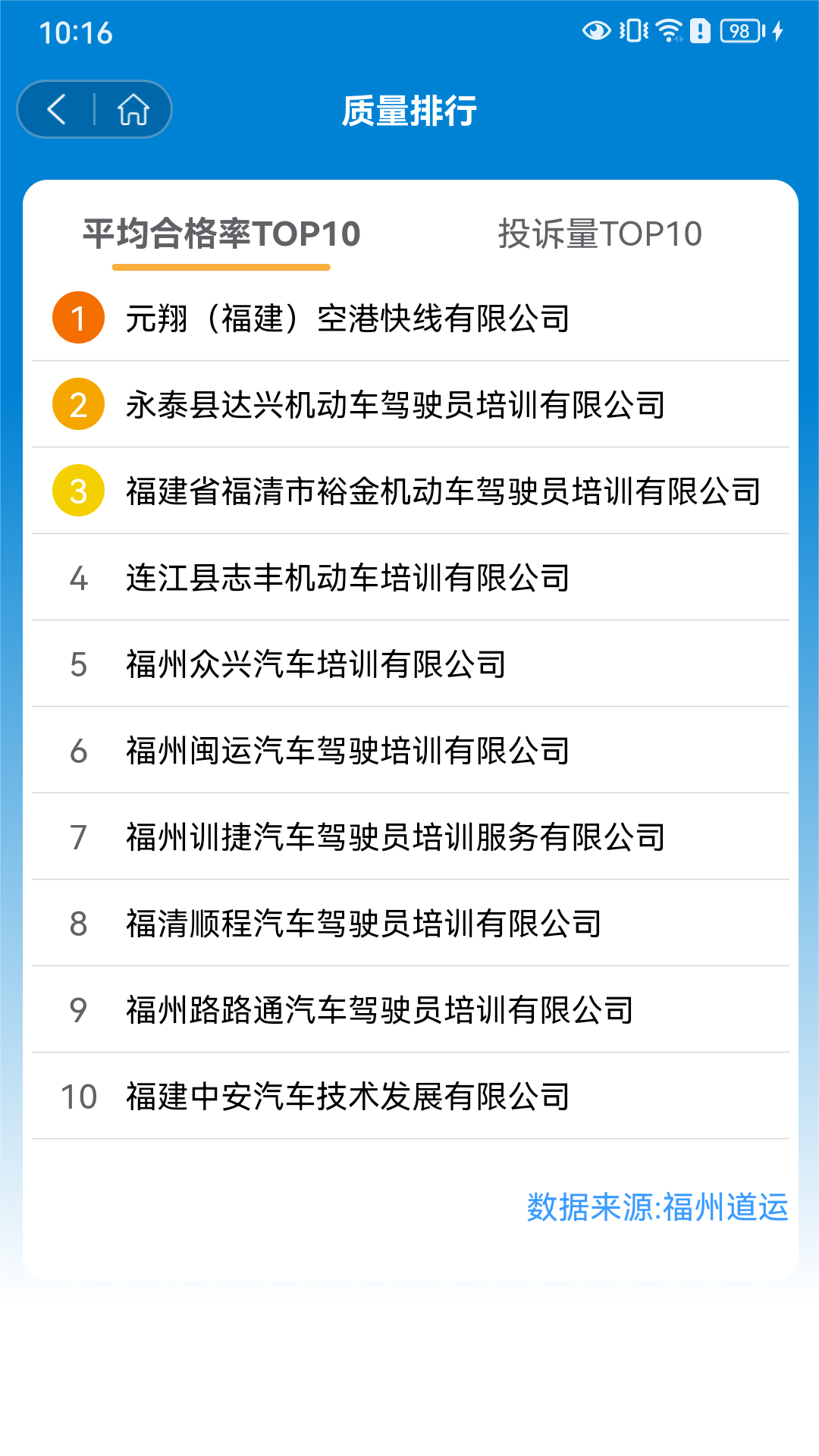819x1456 pixels.
Task: Select 福州众兴汽车培训有限公司 at rank 5
Action: pyautogui.click(x=318, y=664)
